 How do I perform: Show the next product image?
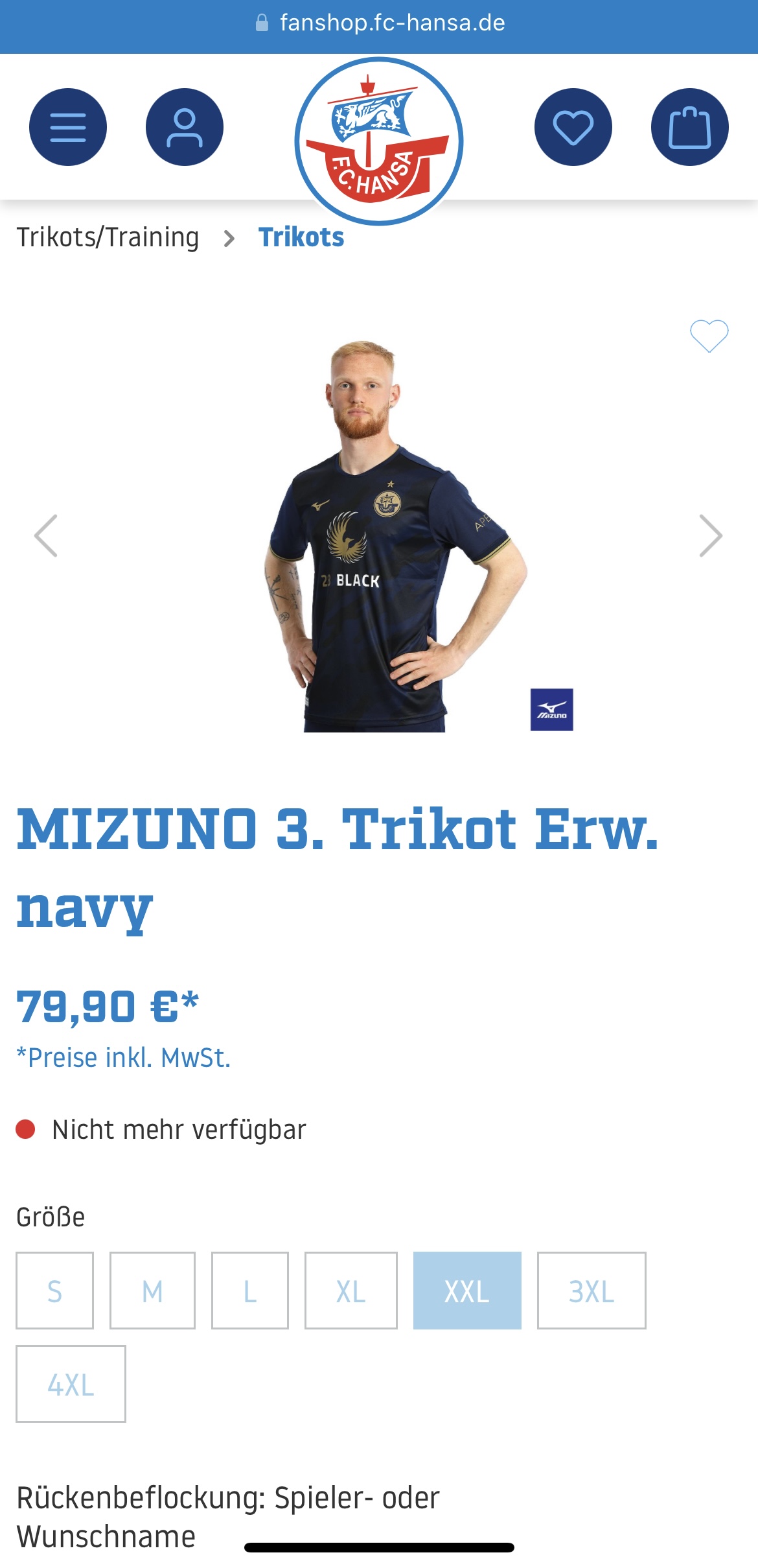click(x=711, y=535)
